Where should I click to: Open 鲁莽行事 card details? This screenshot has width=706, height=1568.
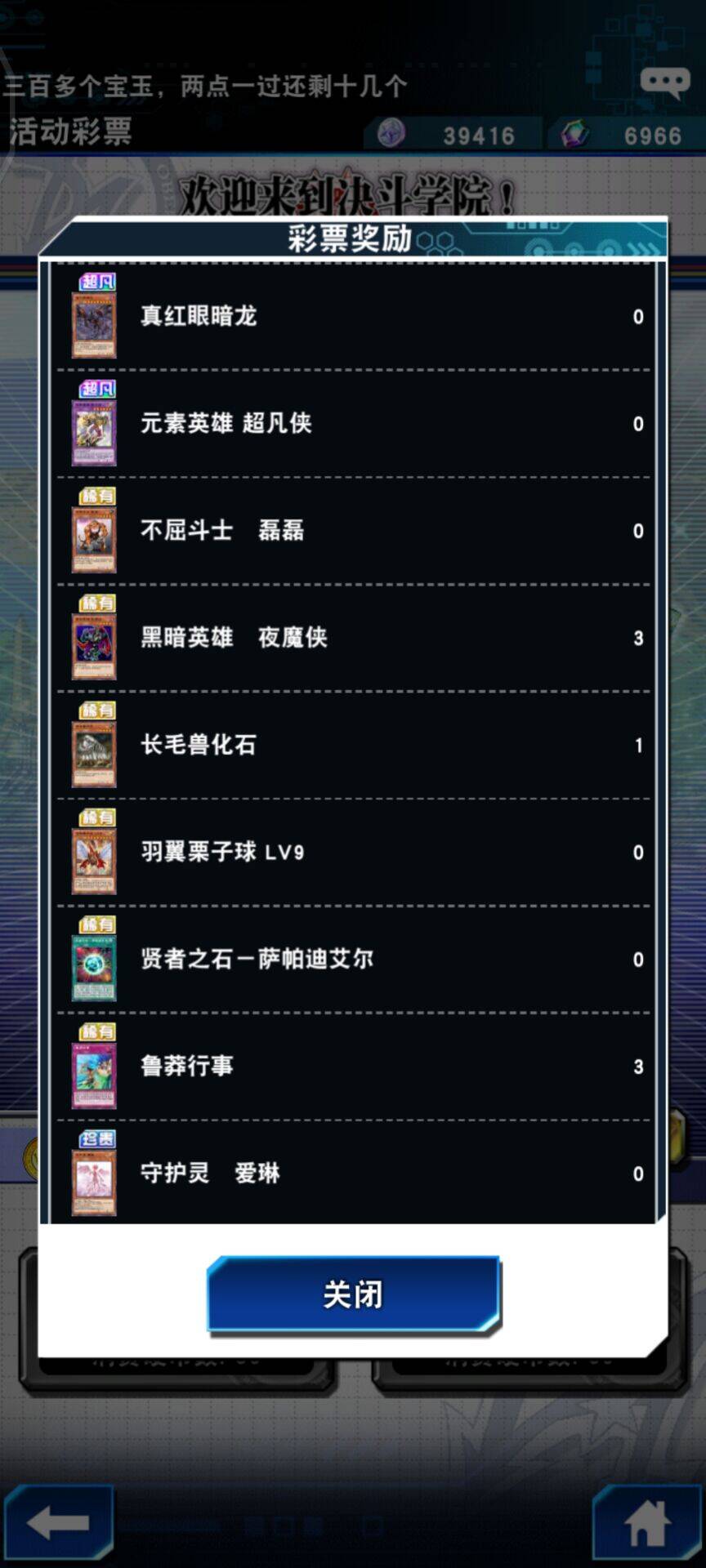pyautogui.click(x=94, y=1073)
